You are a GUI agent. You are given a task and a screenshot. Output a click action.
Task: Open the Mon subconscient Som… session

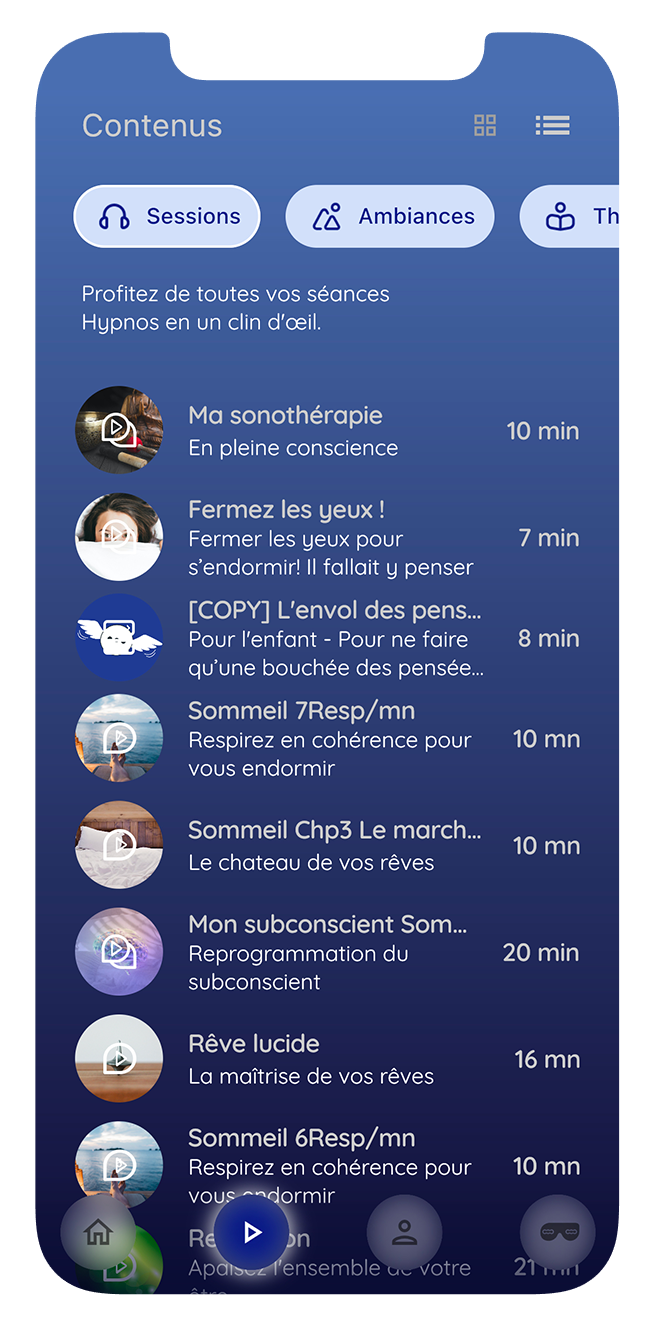pyautogui.click(x=328, y=952)
